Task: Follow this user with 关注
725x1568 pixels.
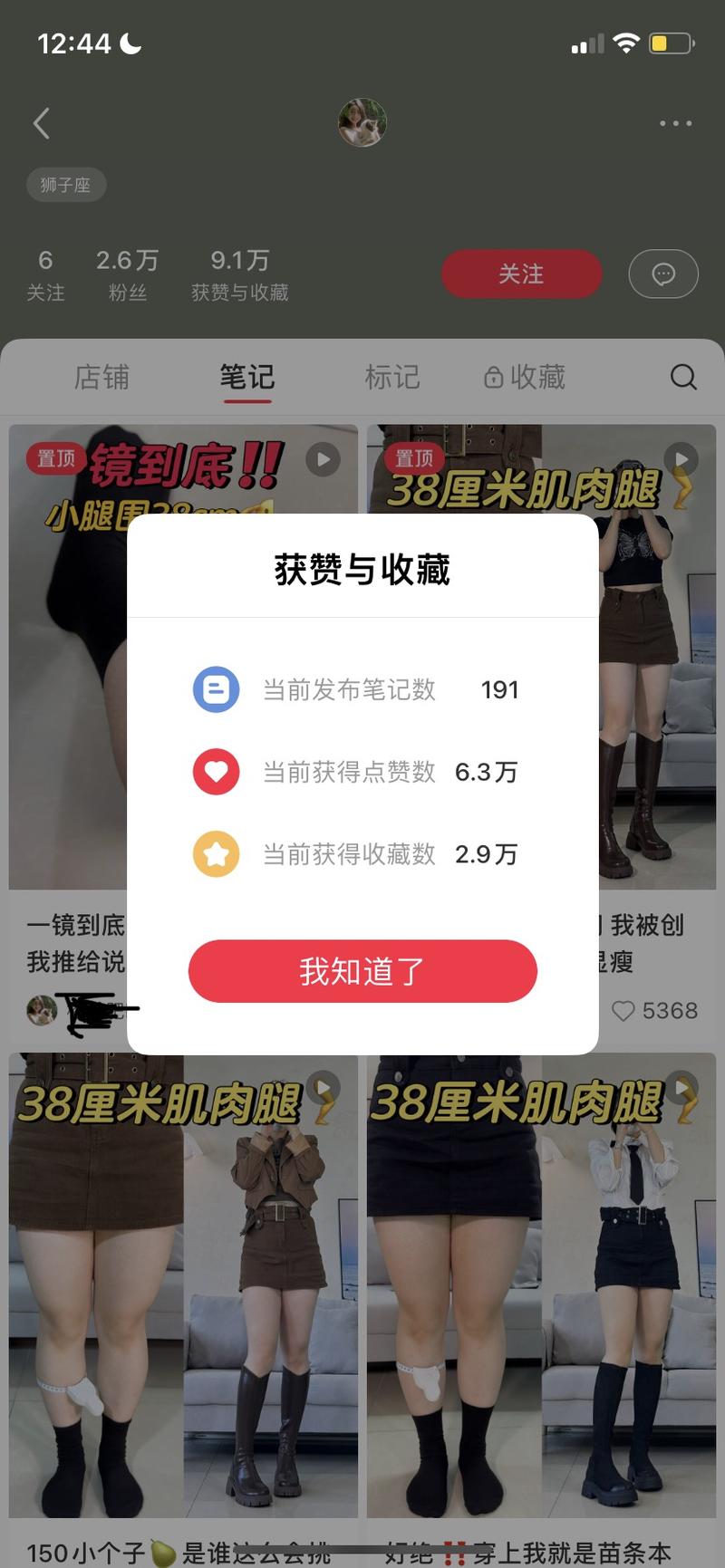Action: 521,274
